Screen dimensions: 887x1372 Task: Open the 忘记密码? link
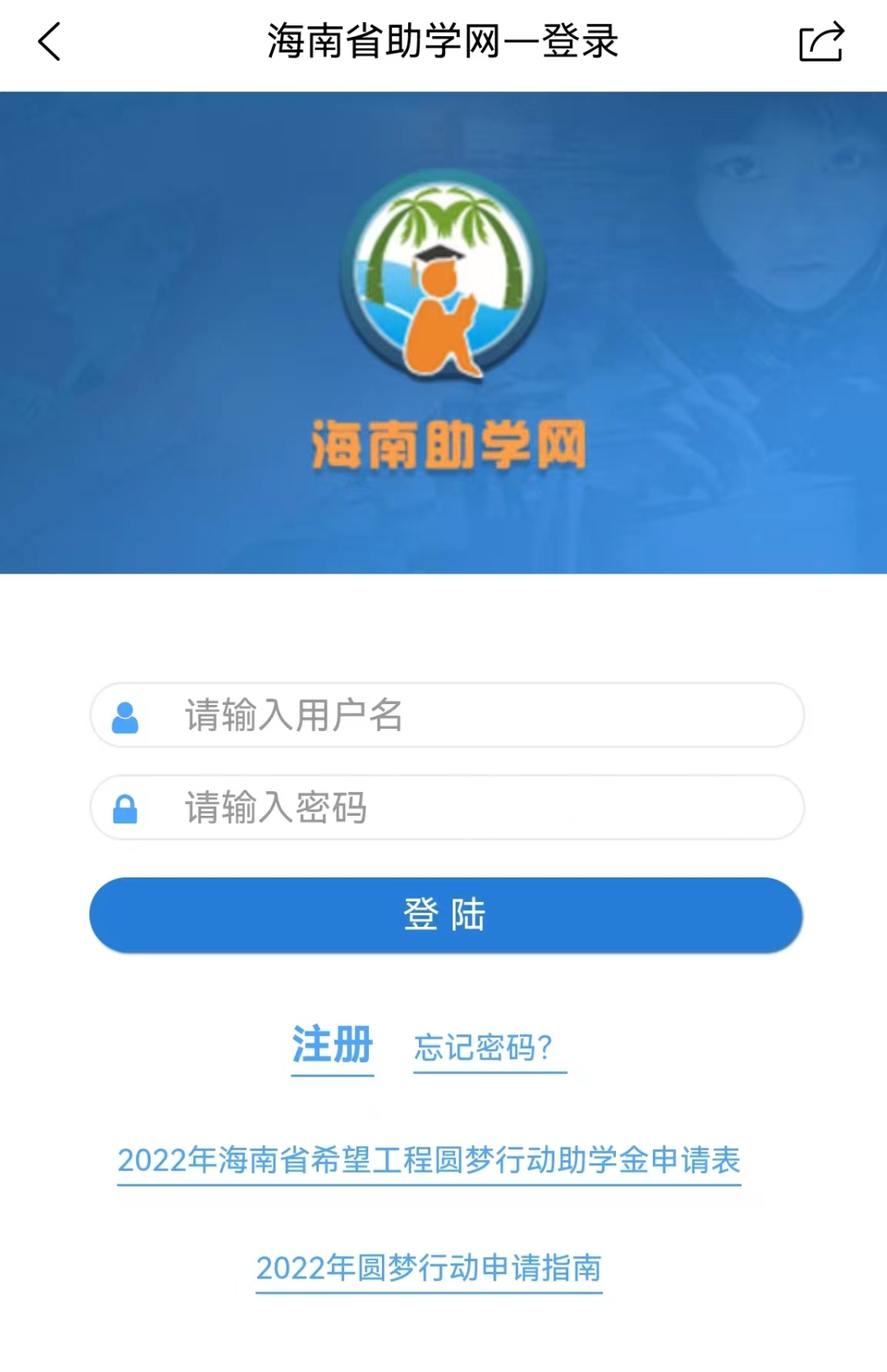click(x=489, y=1047)
